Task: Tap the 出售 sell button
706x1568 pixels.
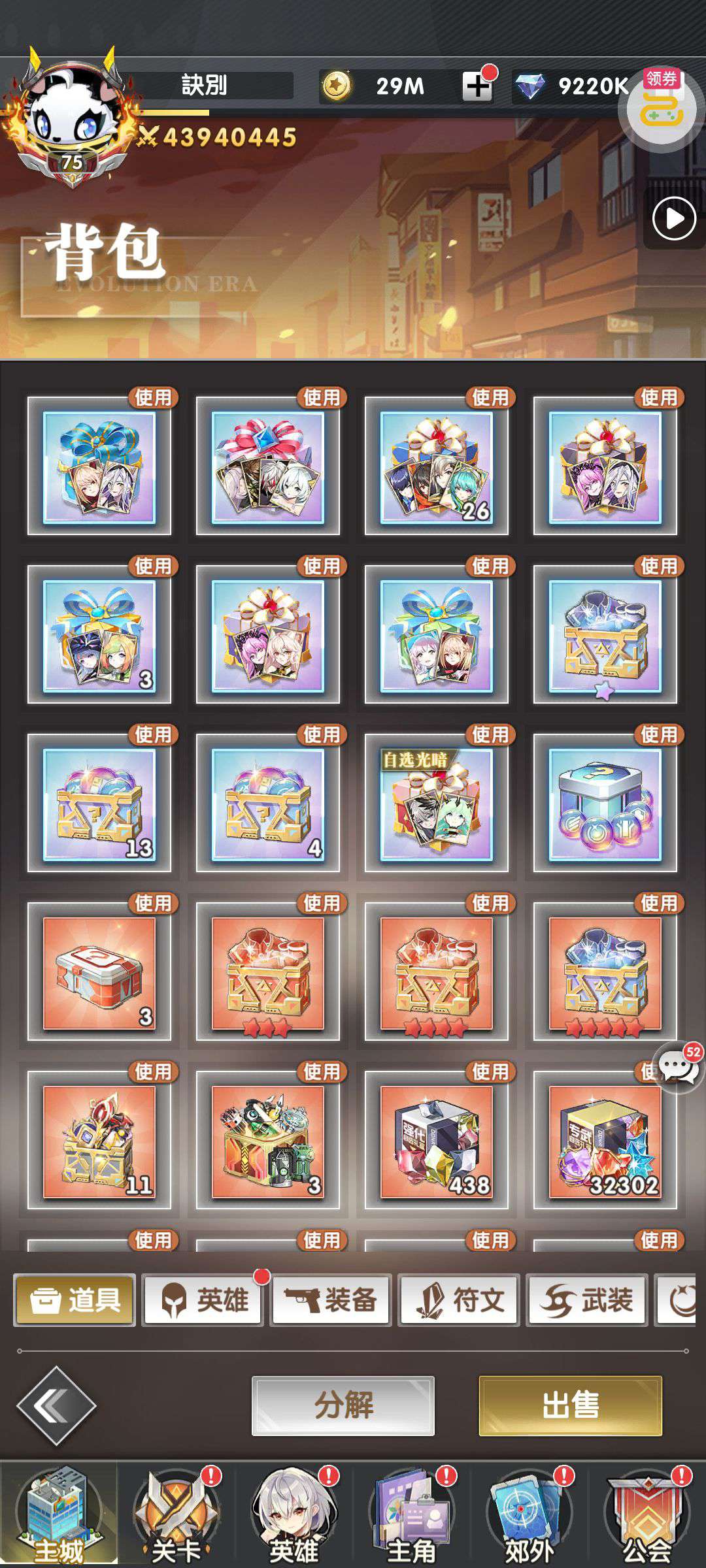Action: click(571, 1405)
